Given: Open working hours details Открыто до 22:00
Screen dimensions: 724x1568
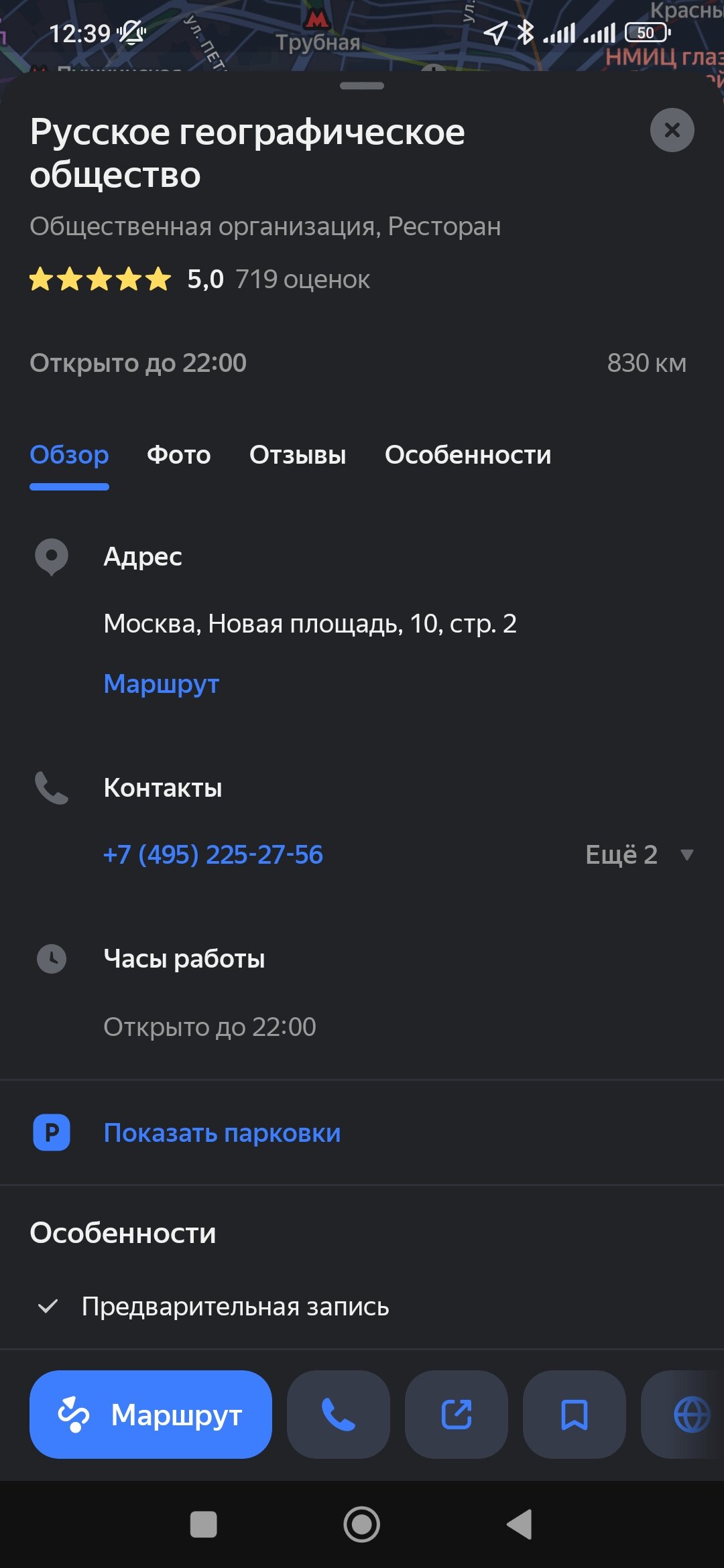Looking at the screenshot, I should [x=209, y=1027].
